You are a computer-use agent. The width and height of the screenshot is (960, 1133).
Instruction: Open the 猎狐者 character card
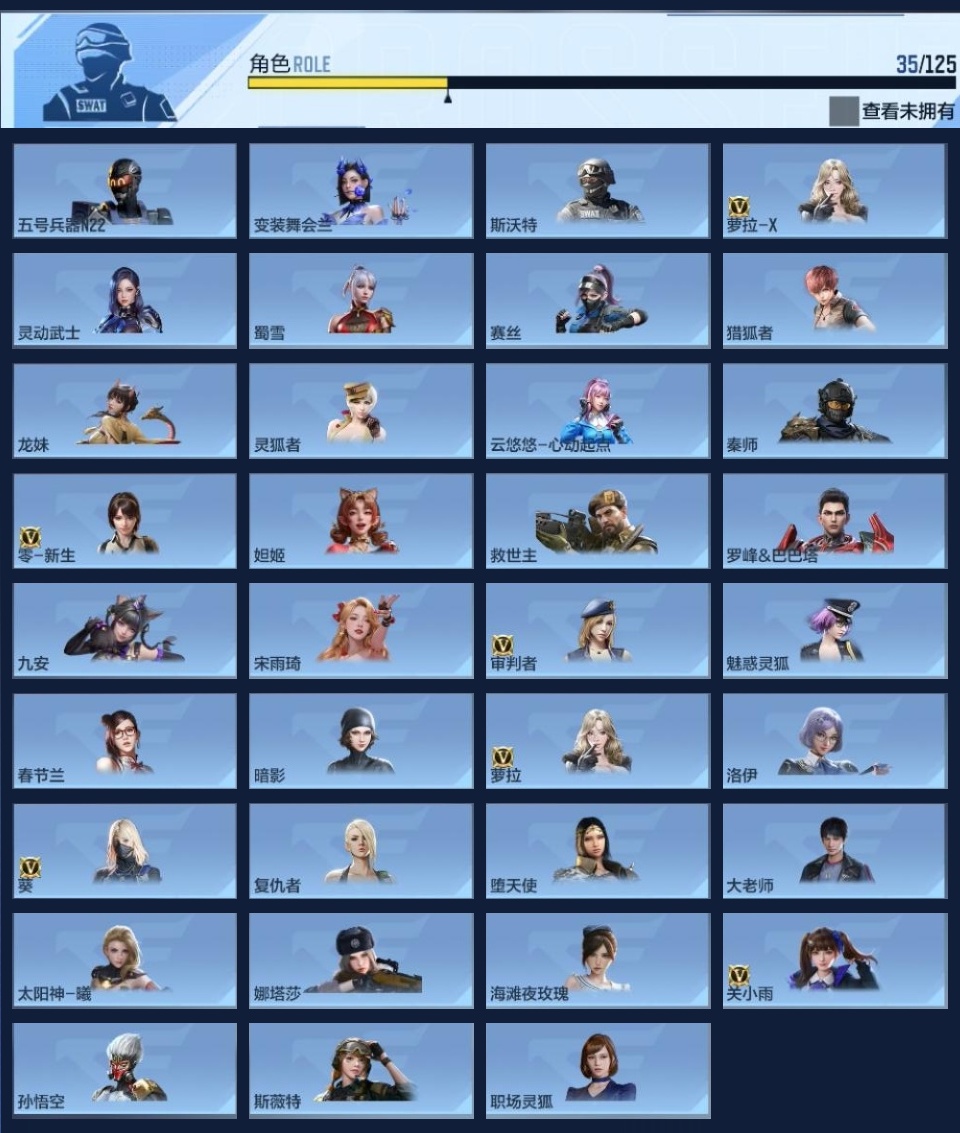(x=834, y=300)
